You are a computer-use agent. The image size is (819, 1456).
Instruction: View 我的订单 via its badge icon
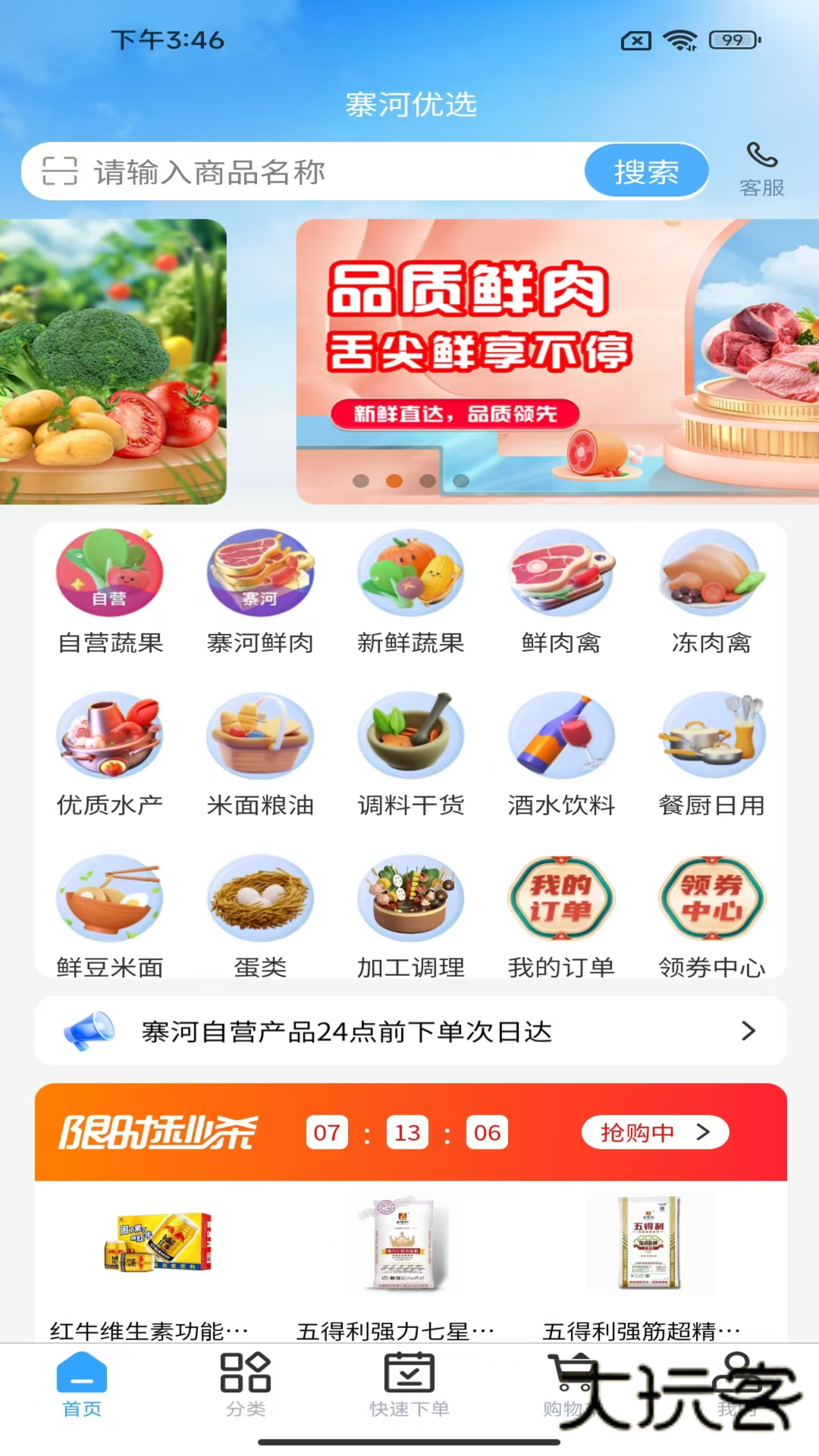[x=561, y=897]
